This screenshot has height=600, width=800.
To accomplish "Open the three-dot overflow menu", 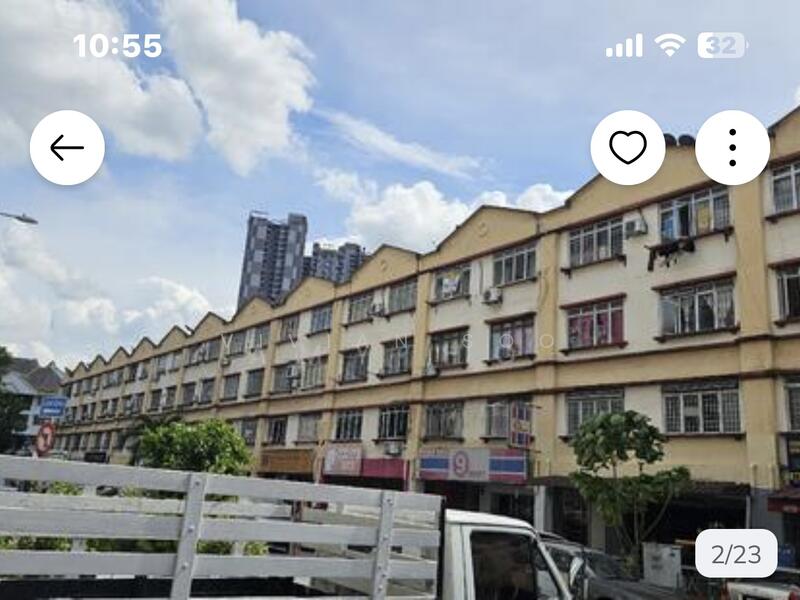I will click(732, 148).
